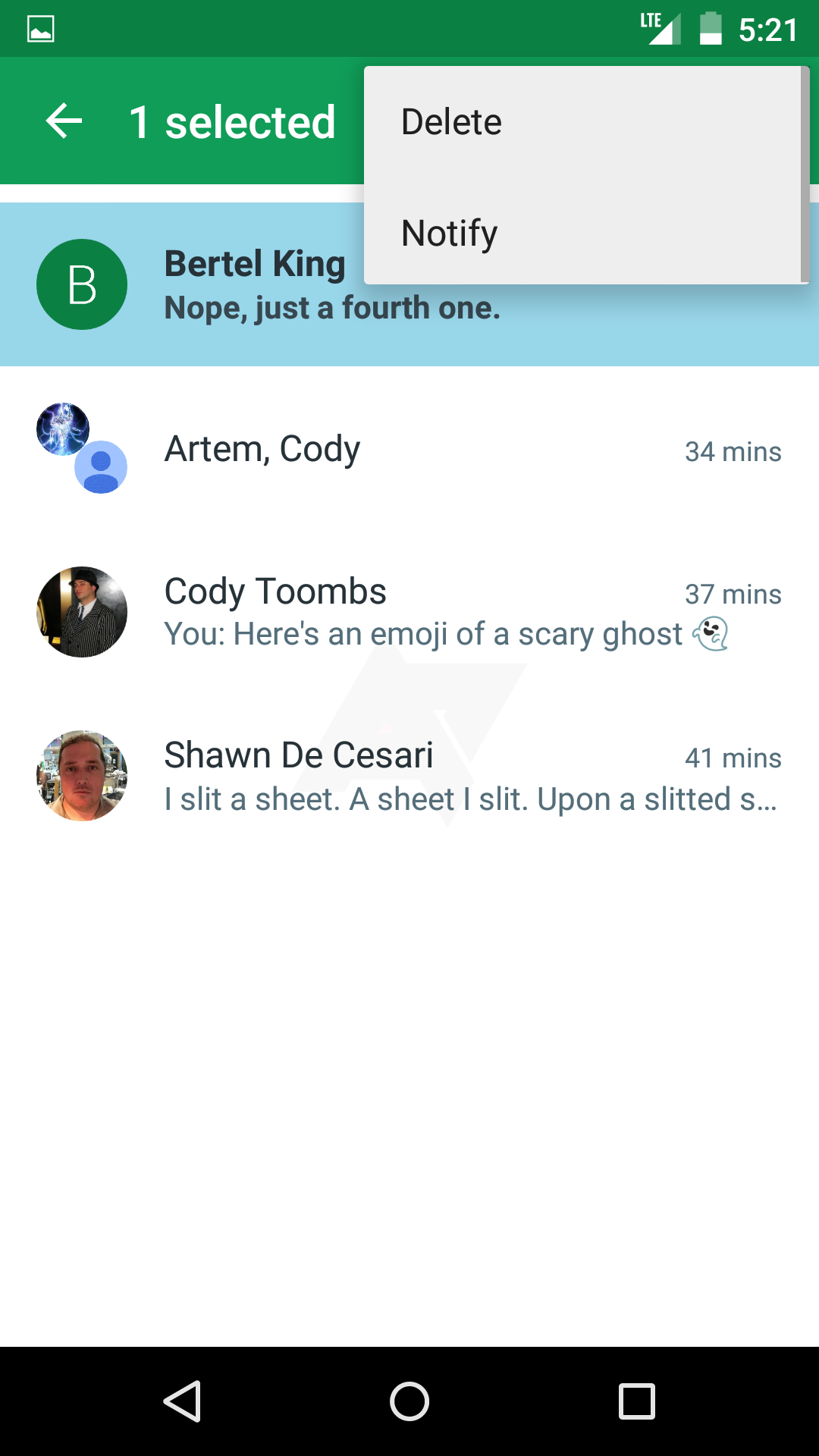Open the chat with Cody Toombs
Screen dimensions: 819x1456
[409, 612]
